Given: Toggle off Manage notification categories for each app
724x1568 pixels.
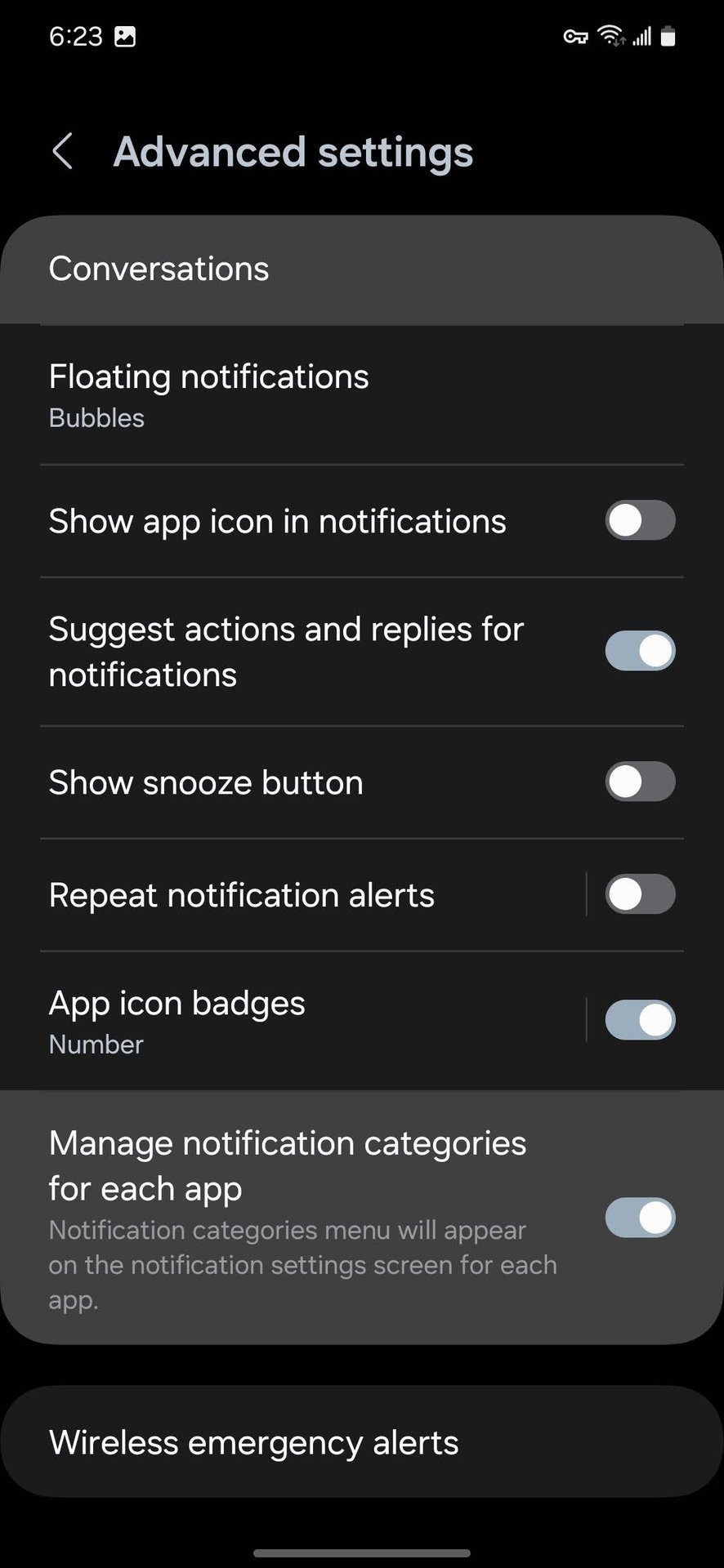Looking at the screenshot, I should coord(639,1218).
